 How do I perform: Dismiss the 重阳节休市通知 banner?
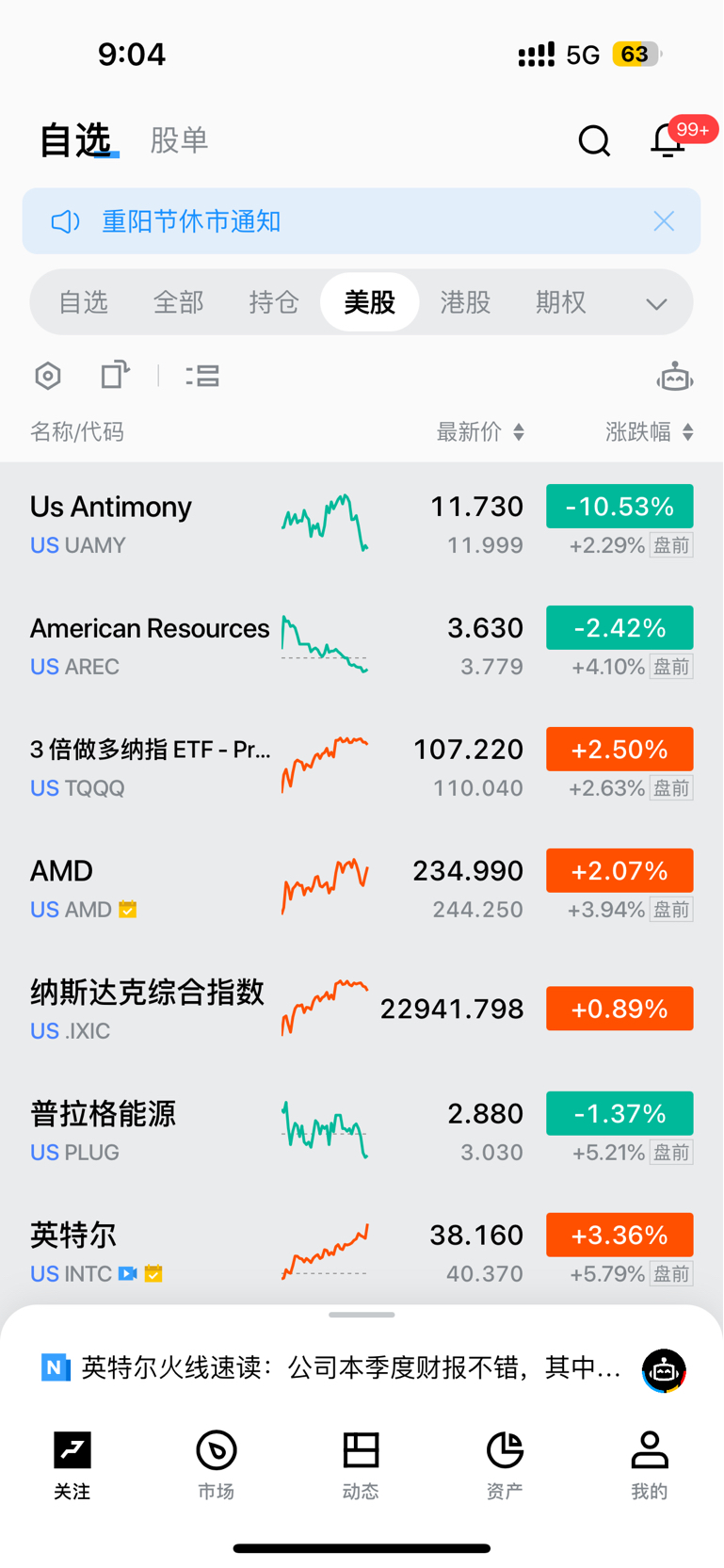(x=664, y=221)
